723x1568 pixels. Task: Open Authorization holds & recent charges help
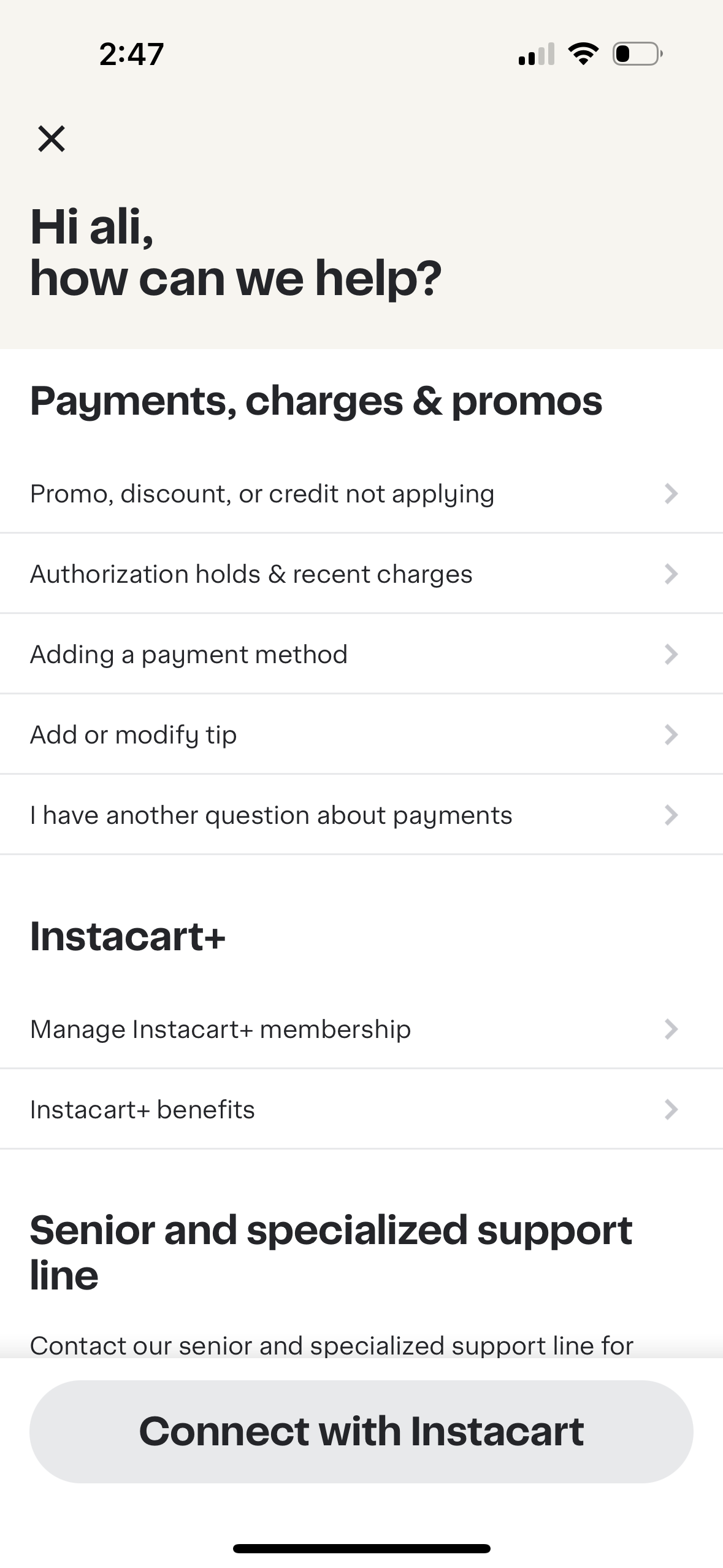click(251, 574)
